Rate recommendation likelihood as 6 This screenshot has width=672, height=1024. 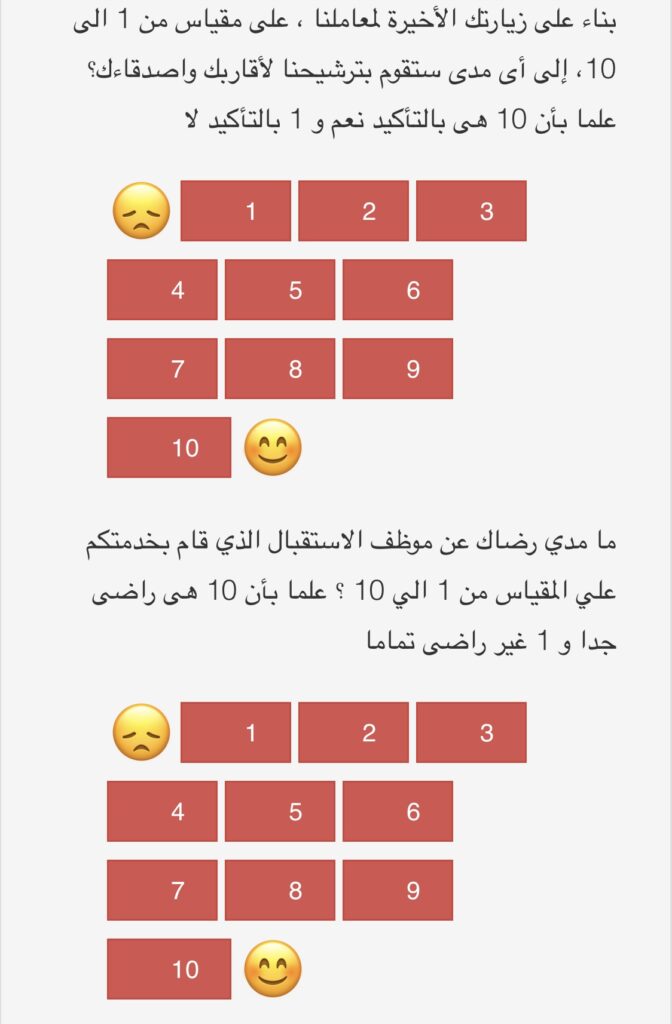pyautogui.click(x=398, y=290)
